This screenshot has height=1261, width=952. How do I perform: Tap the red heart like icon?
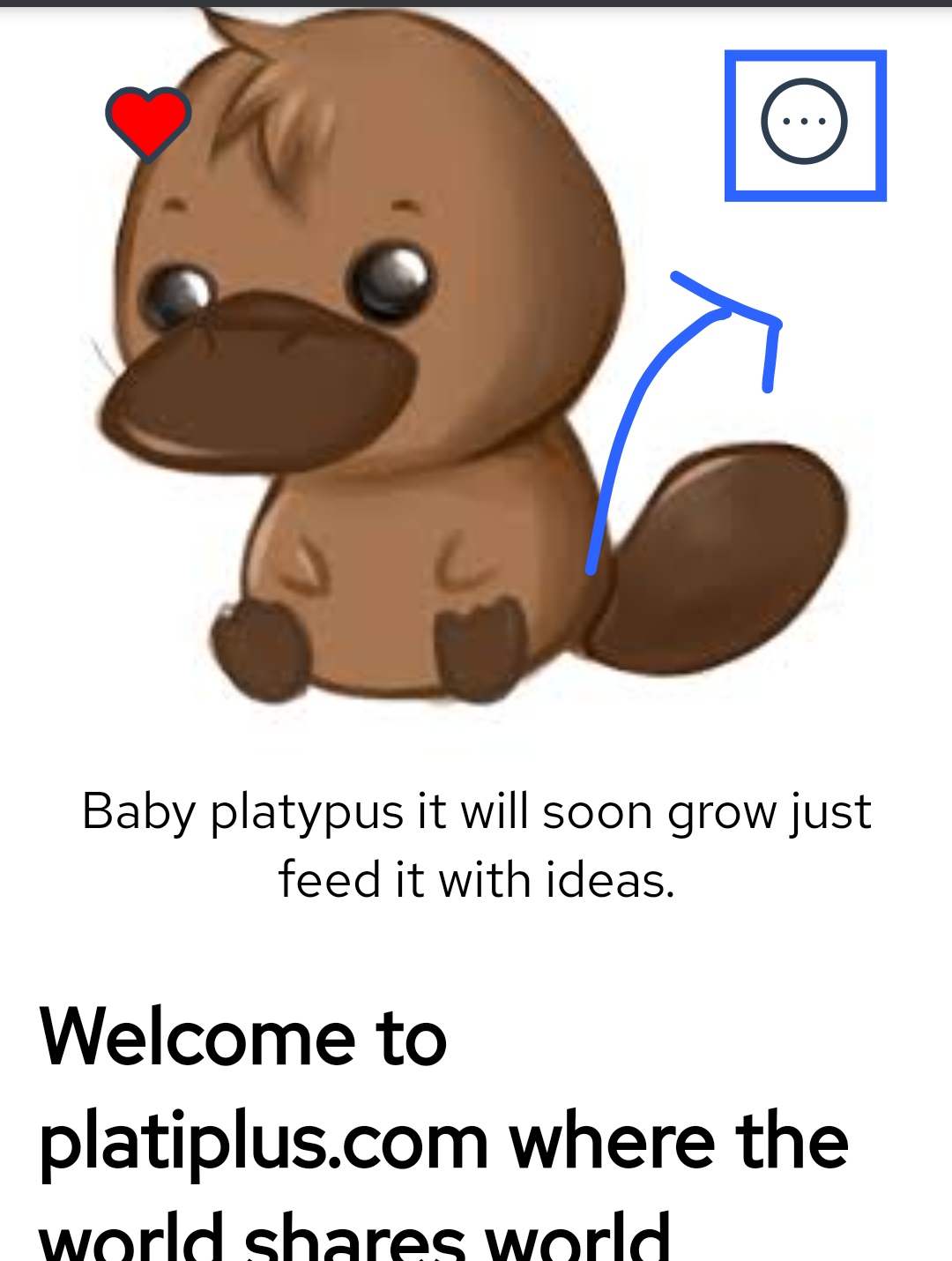coord(148,122)
